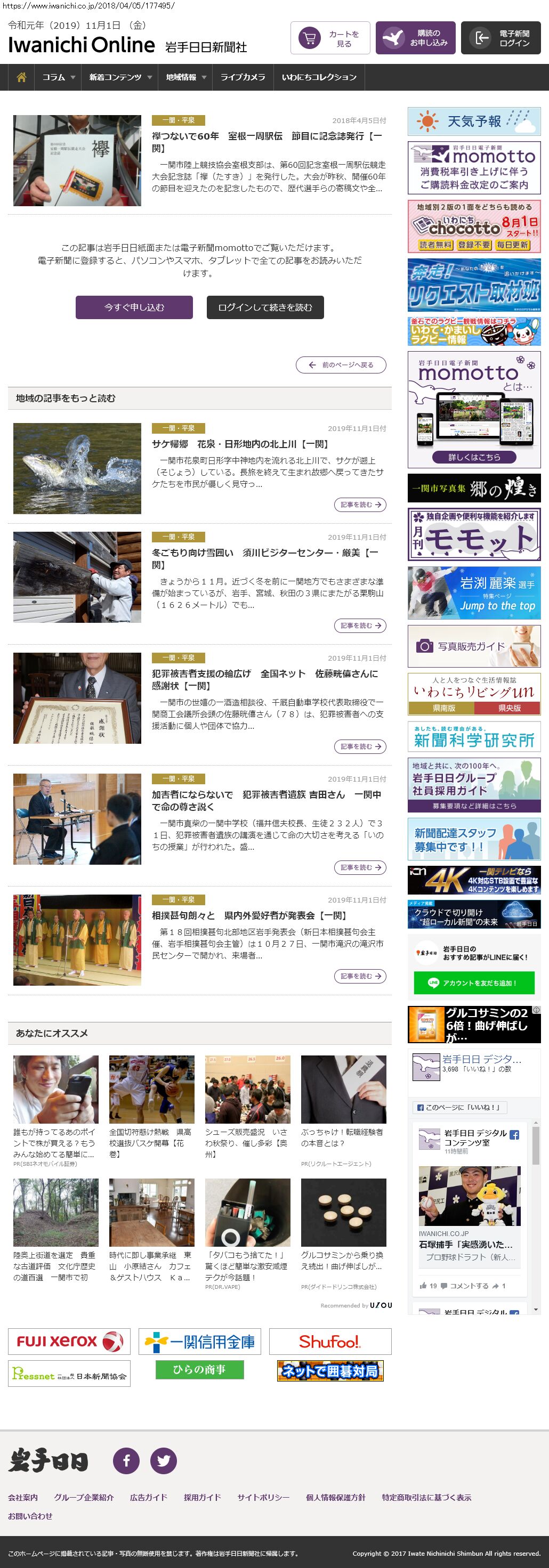The height and width of the screenshot is (1568, 549).
Task: Add LINE account via アカウントを友だち追加
Action: (473, 983)
